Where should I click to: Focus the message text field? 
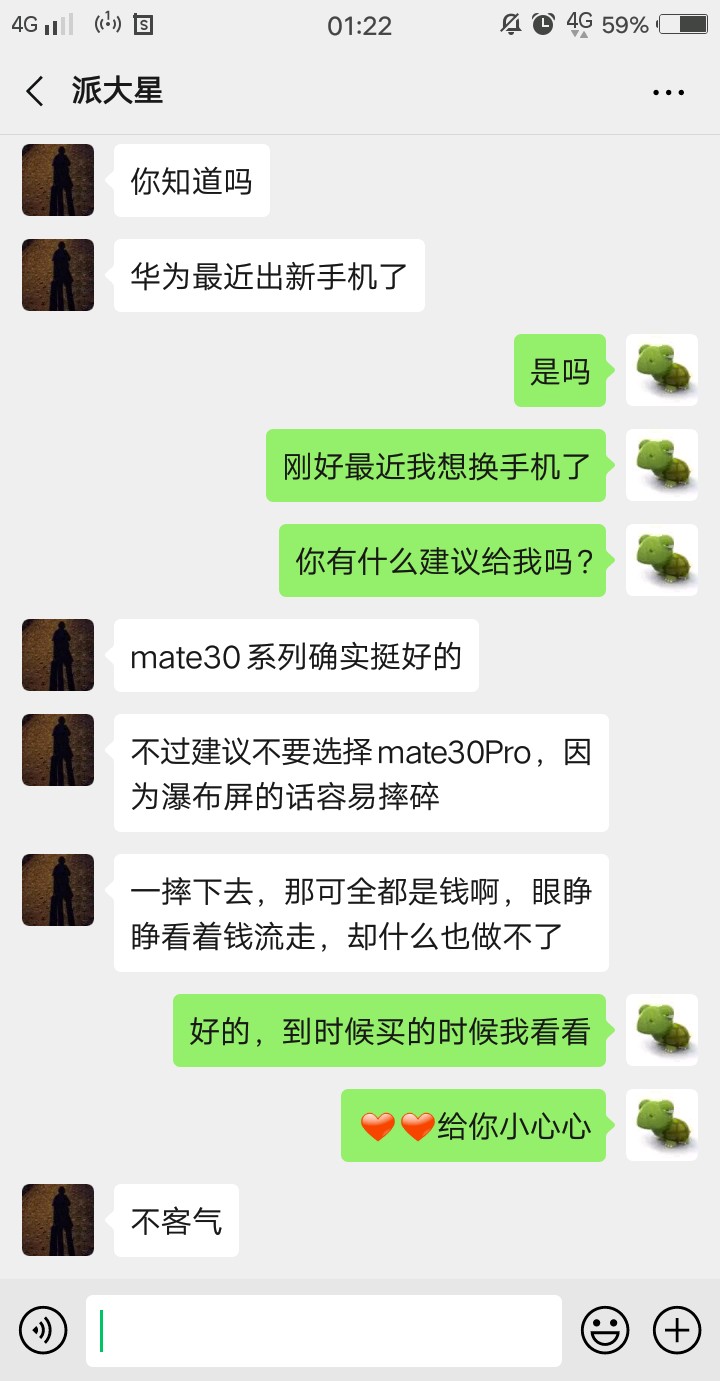click(x=323, y=1330)
